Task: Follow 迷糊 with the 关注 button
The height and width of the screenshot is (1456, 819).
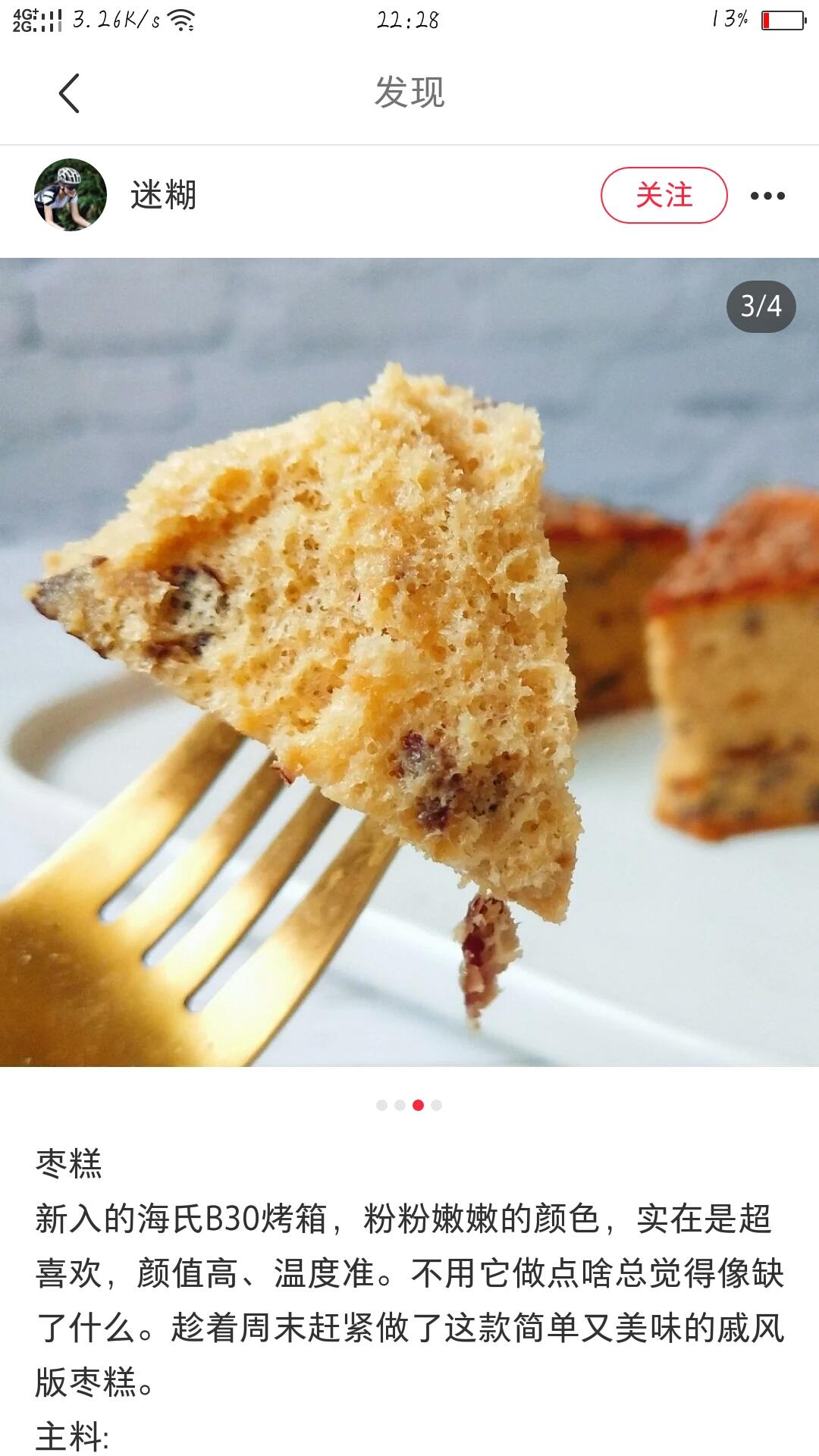Action: (664, 196)
